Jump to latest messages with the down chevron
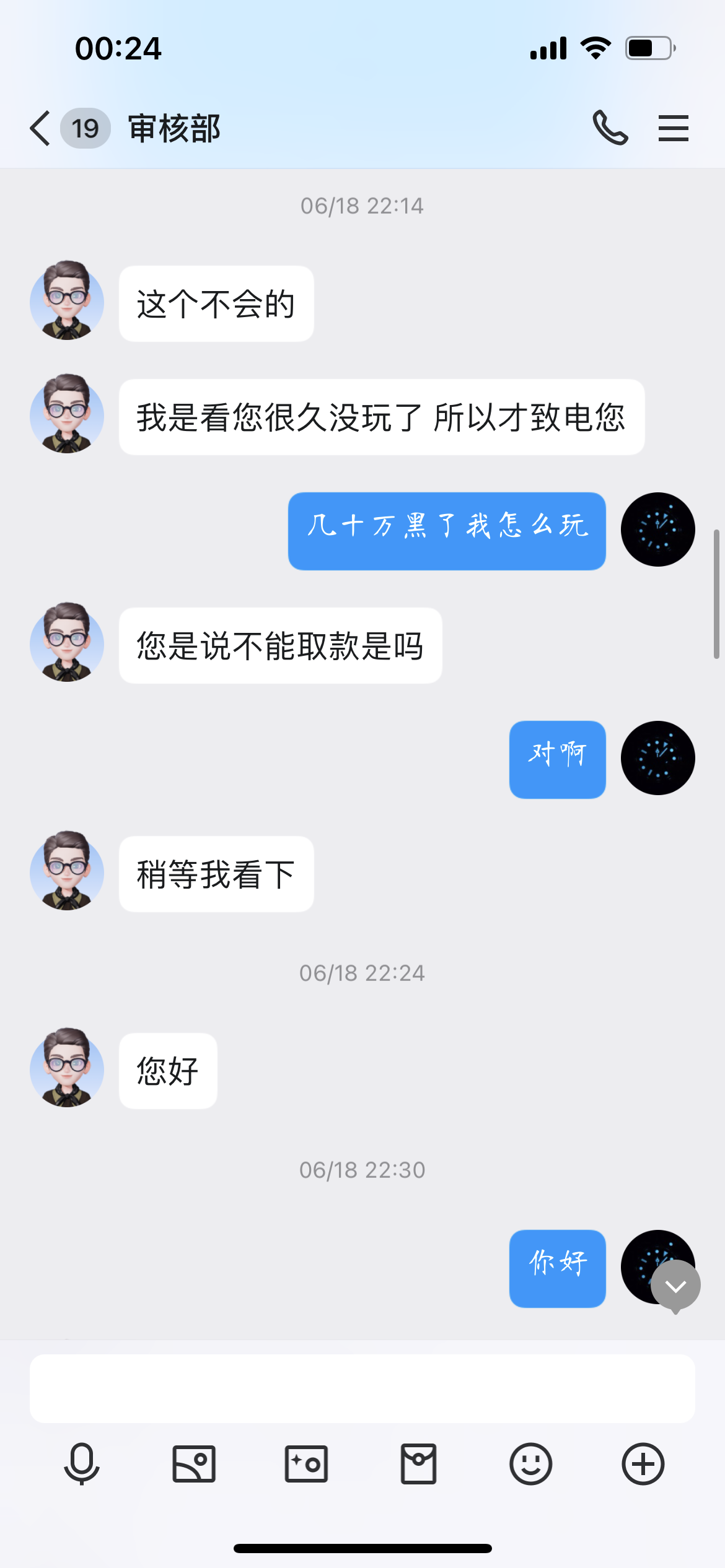The image size is (725, 1568). click(675, 1284)
